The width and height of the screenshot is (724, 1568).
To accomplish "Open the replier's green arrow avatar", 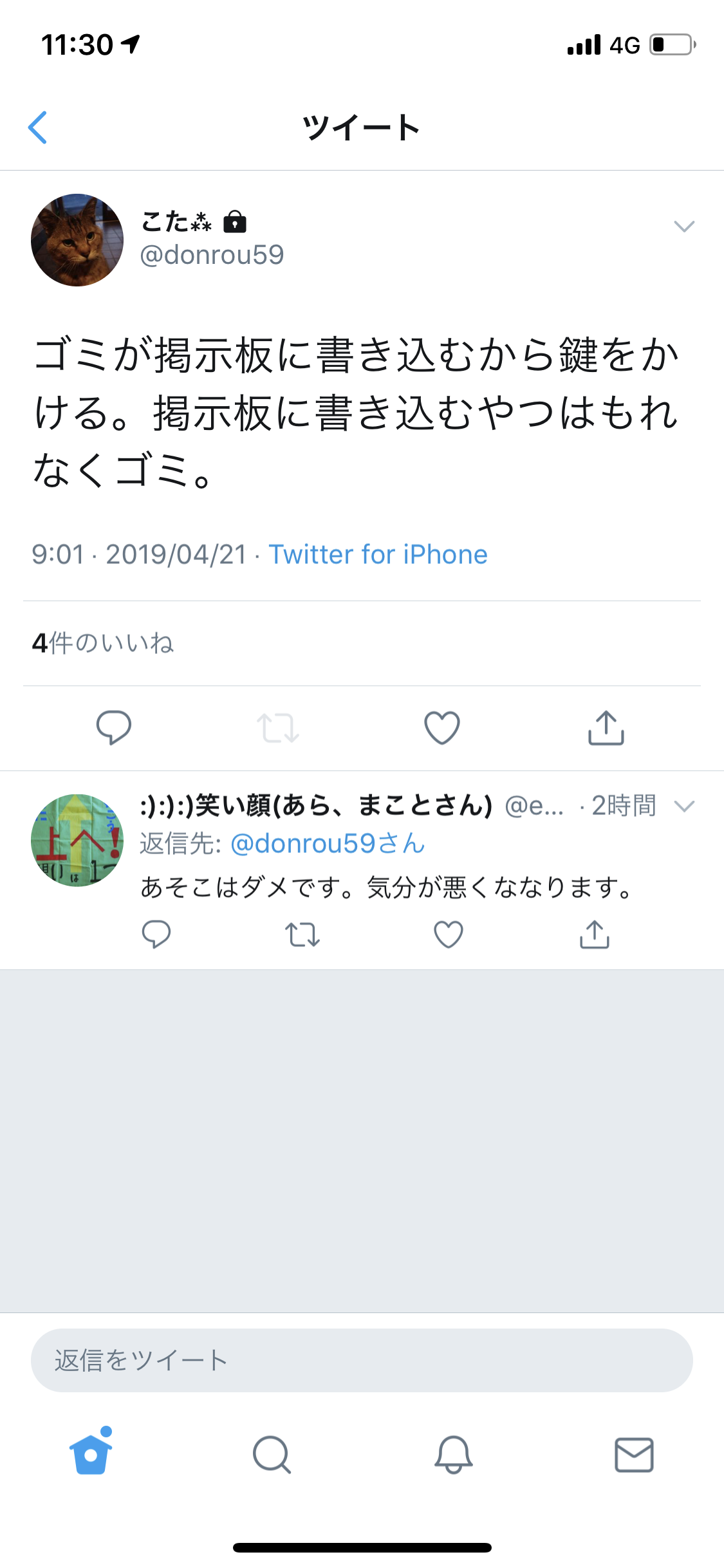I will (77, 840).
